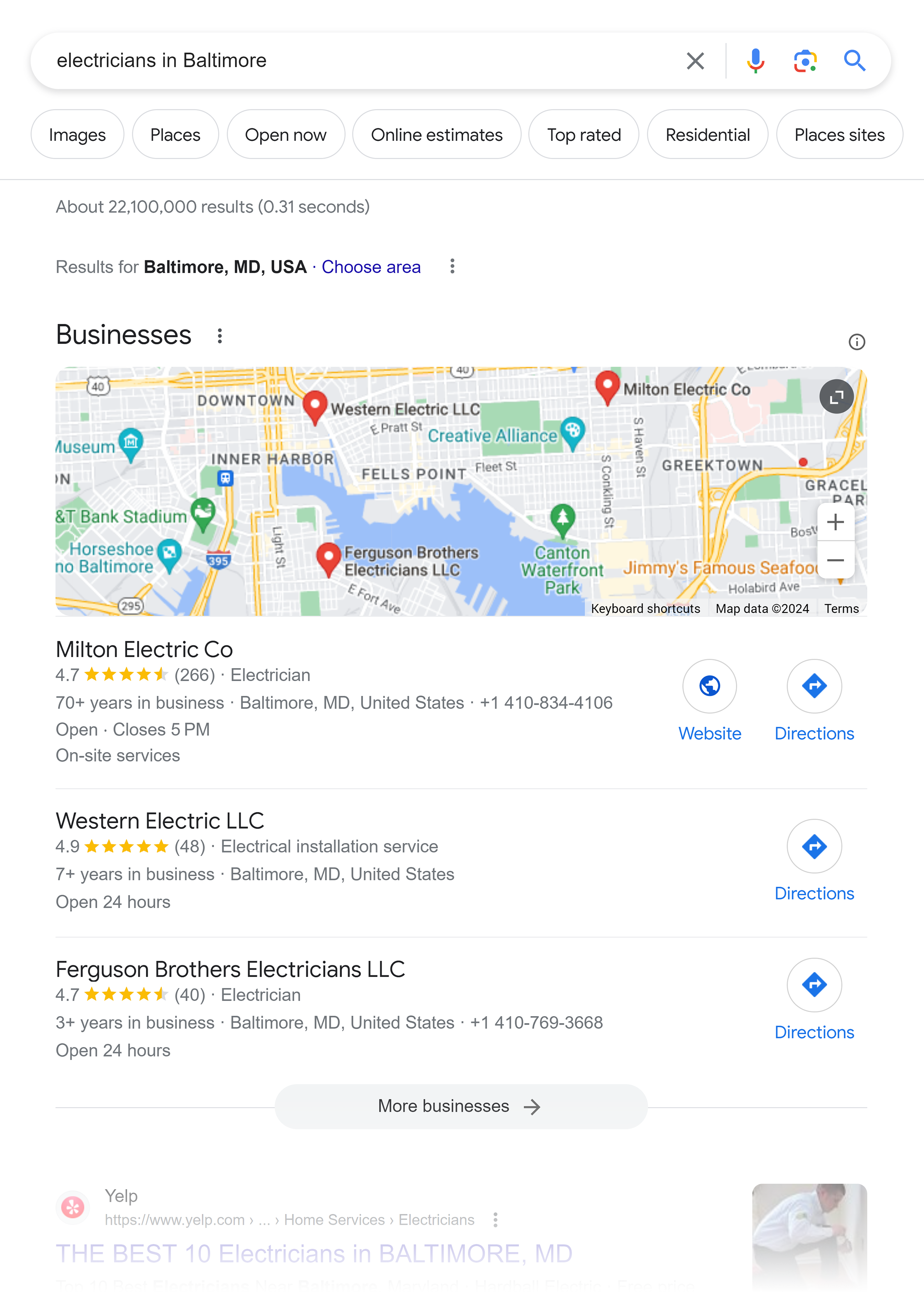Clear the search query text
Image resolution: width=924 pixels, height=1292 pixels.
695,61
